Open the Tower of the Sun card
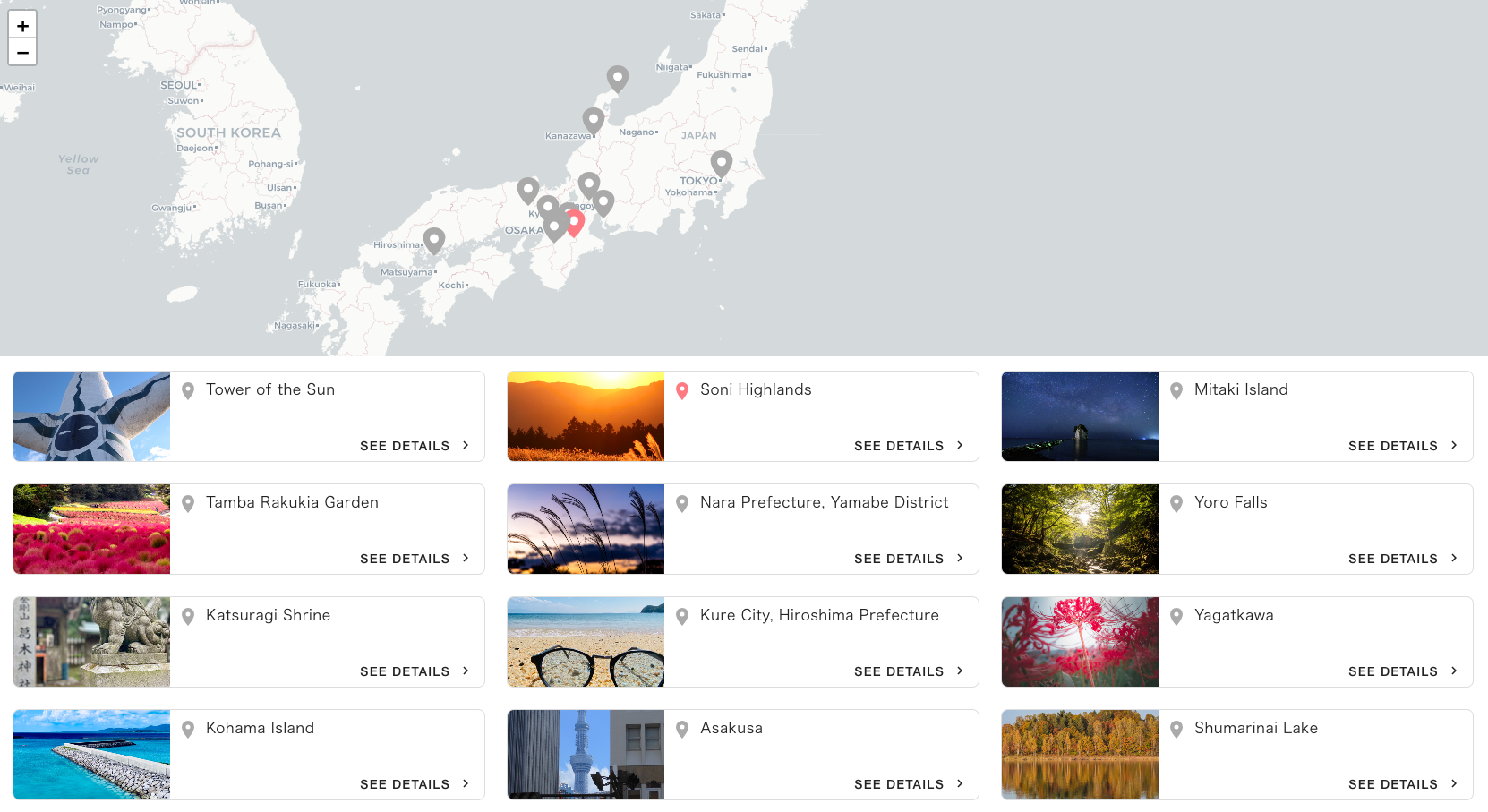This screenshot has width=1488, height=812. [249, 416]
